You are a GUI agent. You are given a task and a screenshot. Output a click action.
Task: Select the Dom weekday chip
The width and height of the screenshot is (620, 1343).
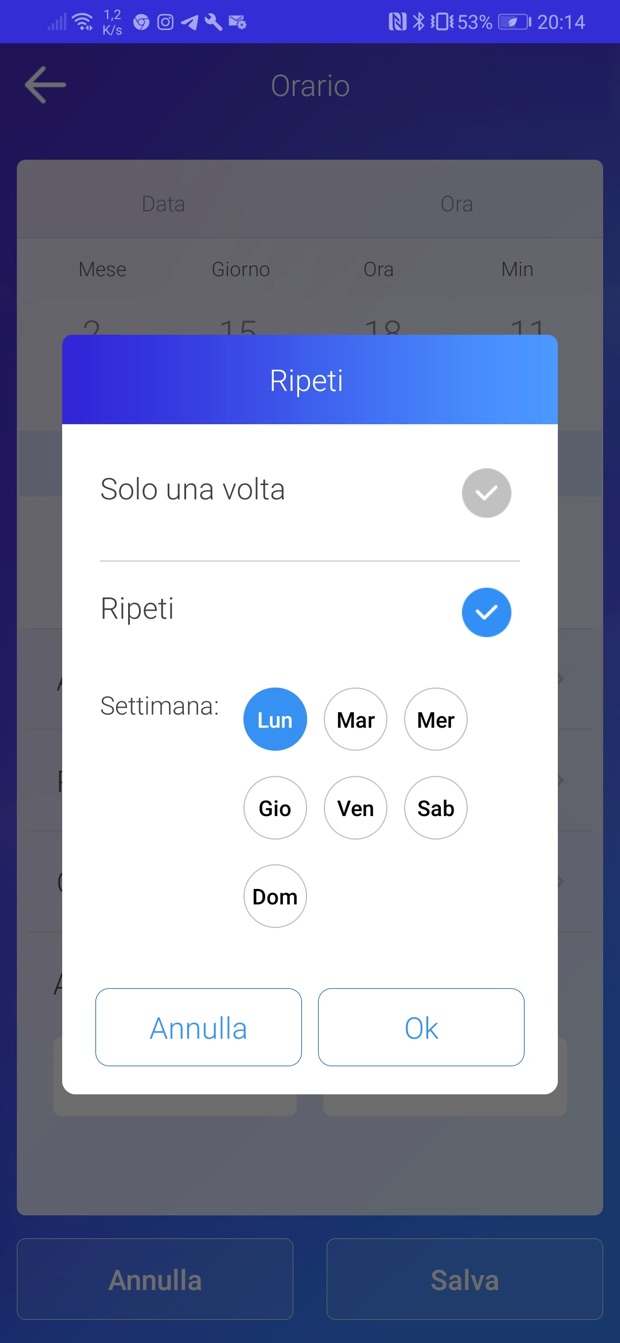275,896
